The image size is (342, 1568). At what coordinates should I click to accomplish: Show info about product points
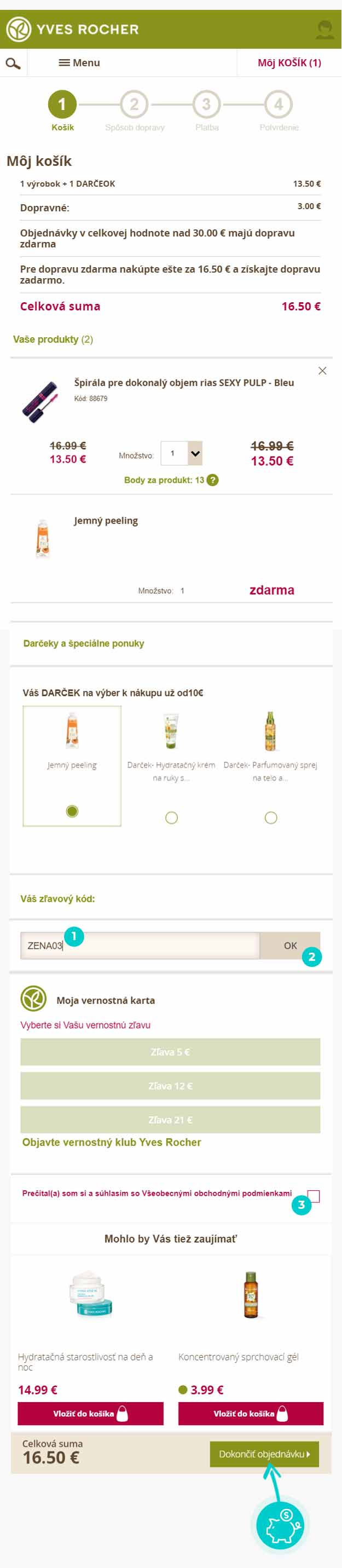(x=212, y=480)
